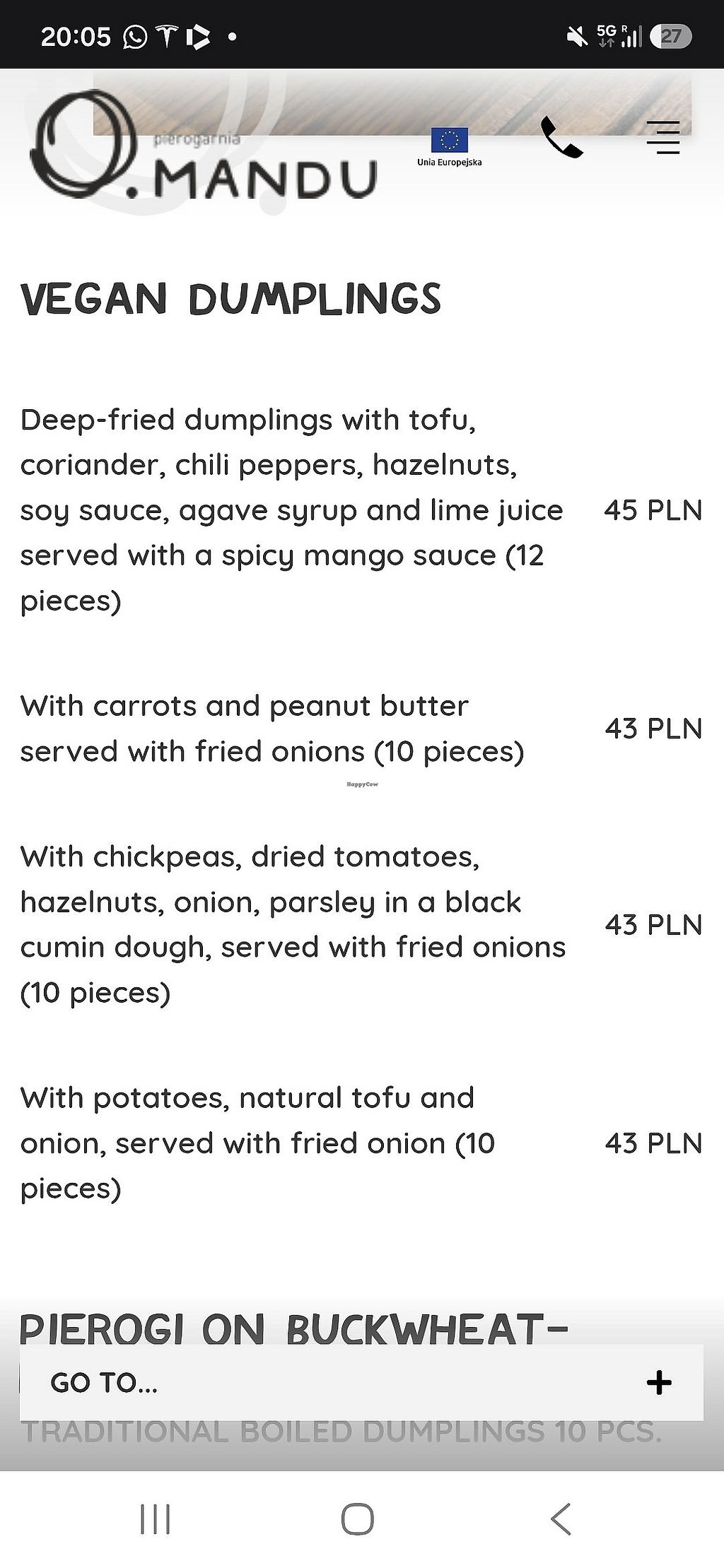Tap the phone call icon
724x1568 pixels.
point(561,137)
